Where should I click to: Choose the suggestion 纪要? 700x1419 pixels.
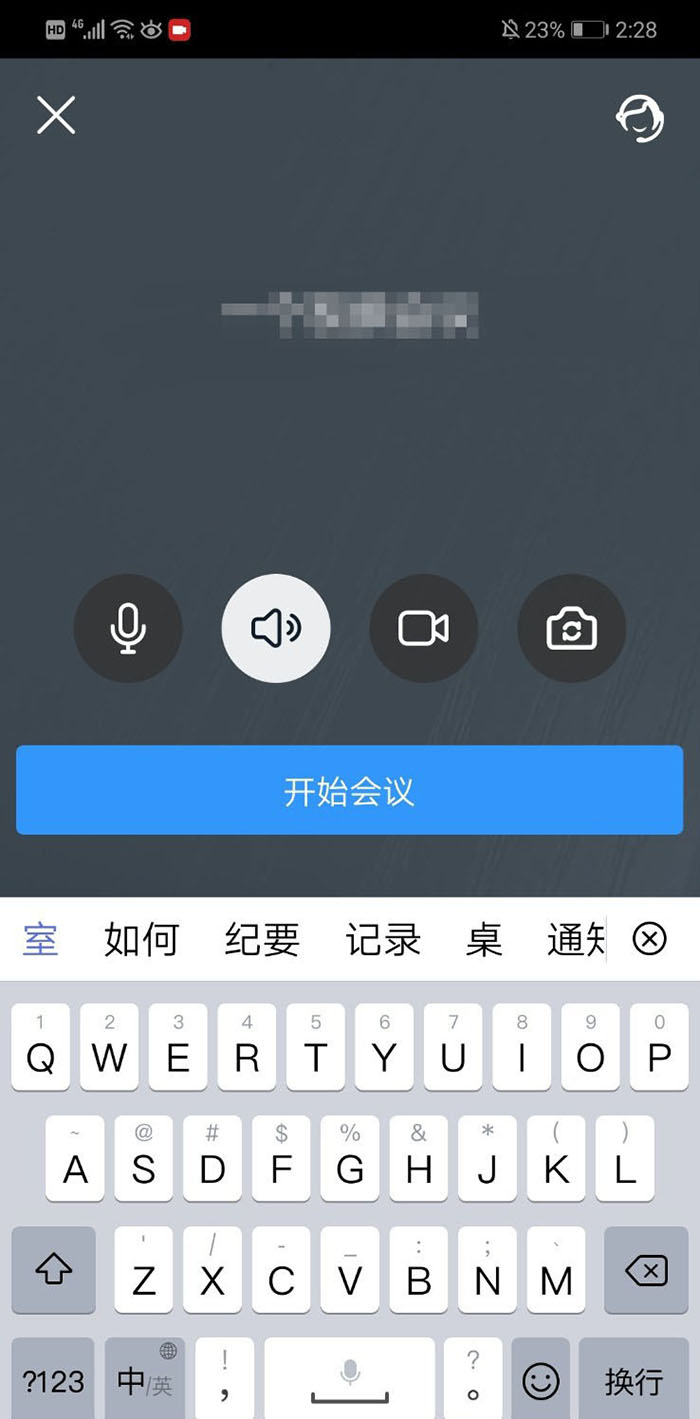click(x=262, y=939)
